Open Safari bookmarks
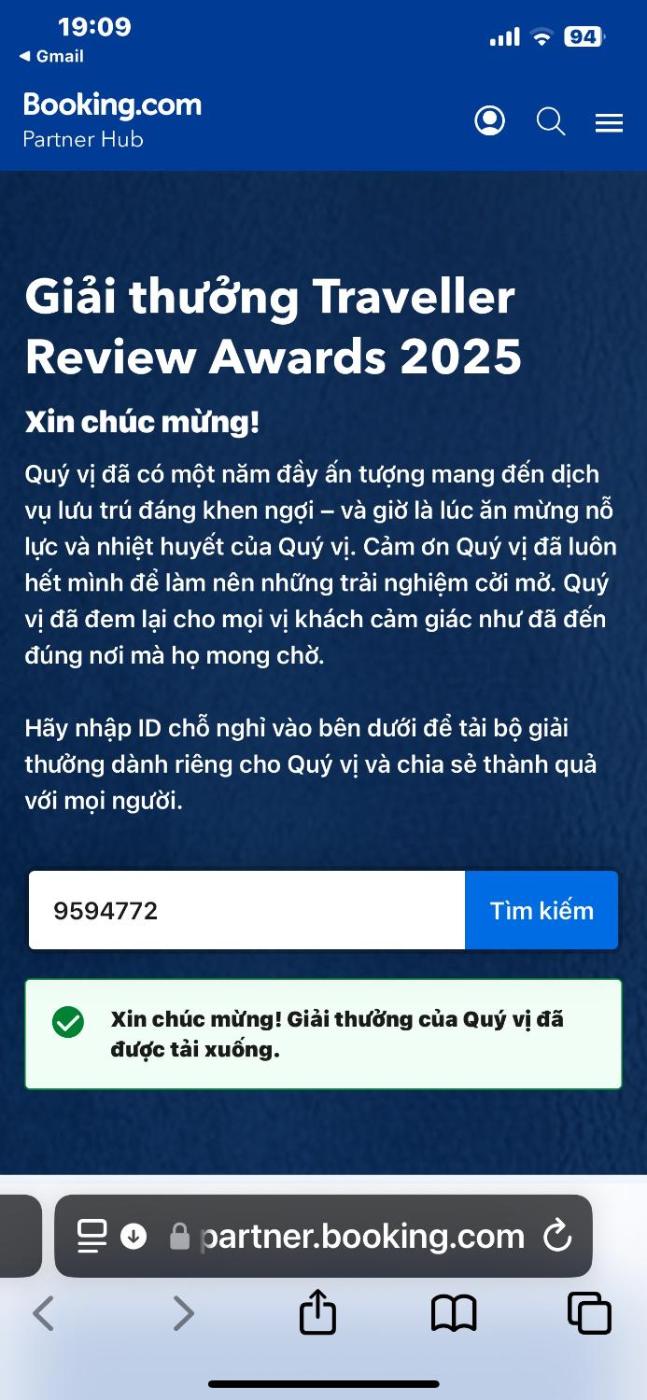Image resolution: width=647 pixels, height=1400 pixels. [453, 1313]
